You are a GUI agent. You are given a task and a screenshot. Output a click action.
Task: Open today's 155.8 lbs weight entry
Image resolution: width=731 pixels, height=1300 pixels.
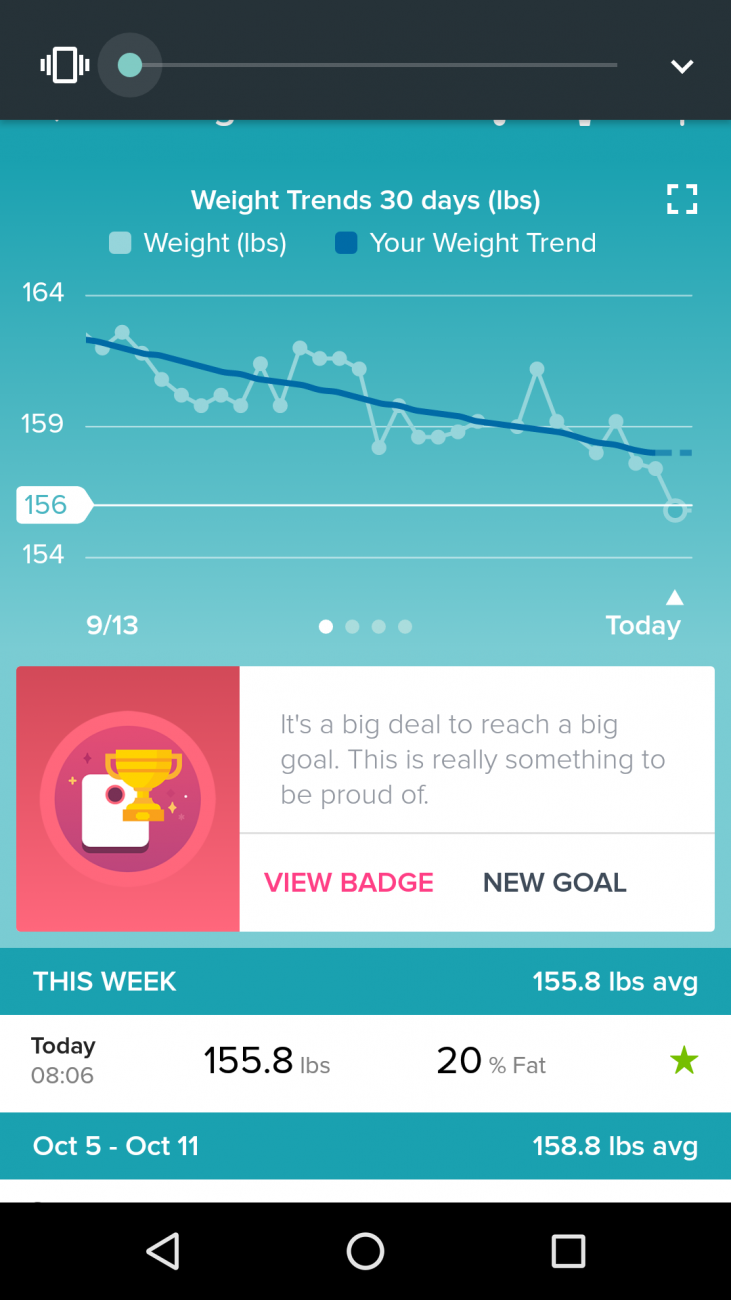click(365, 1061)
